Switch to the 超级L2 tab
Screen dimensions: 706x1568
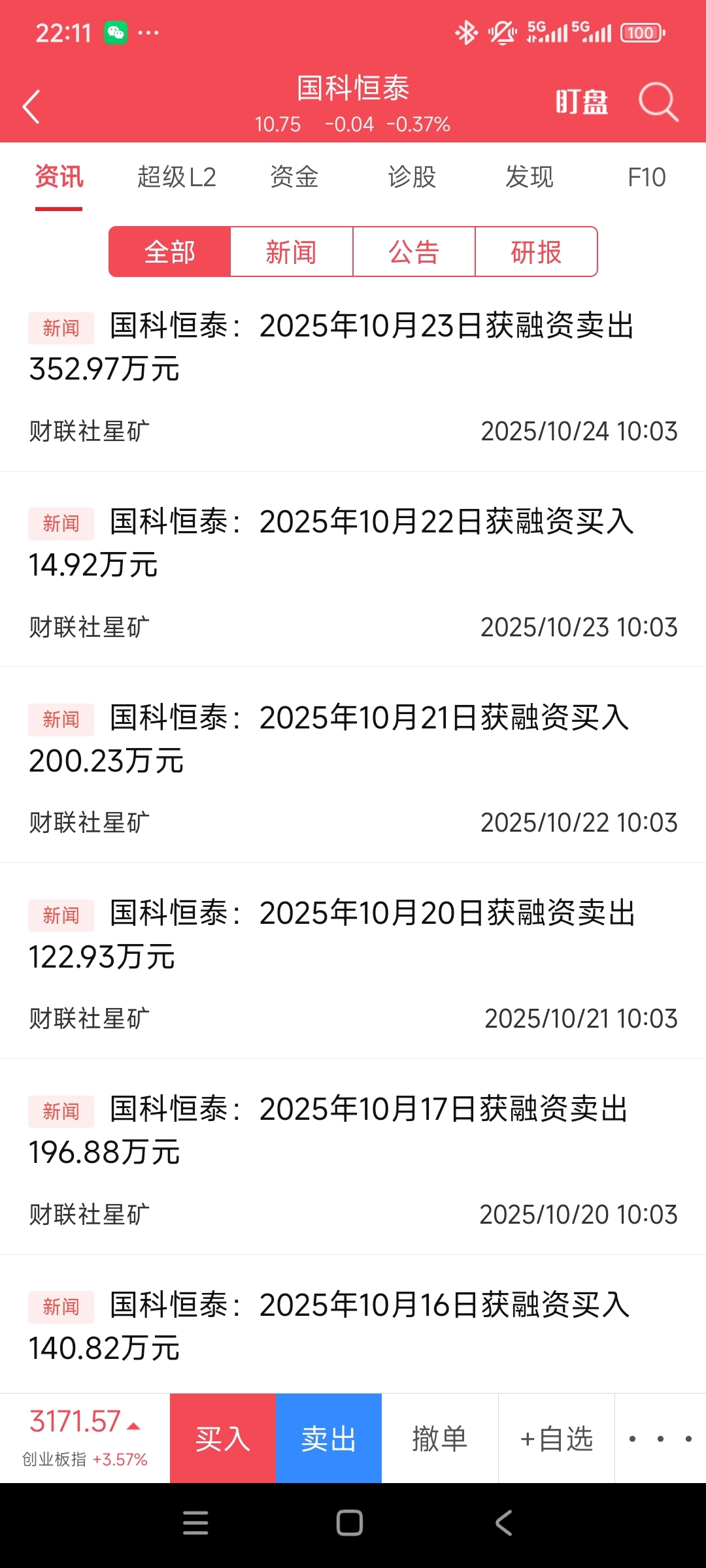(176, 177)
